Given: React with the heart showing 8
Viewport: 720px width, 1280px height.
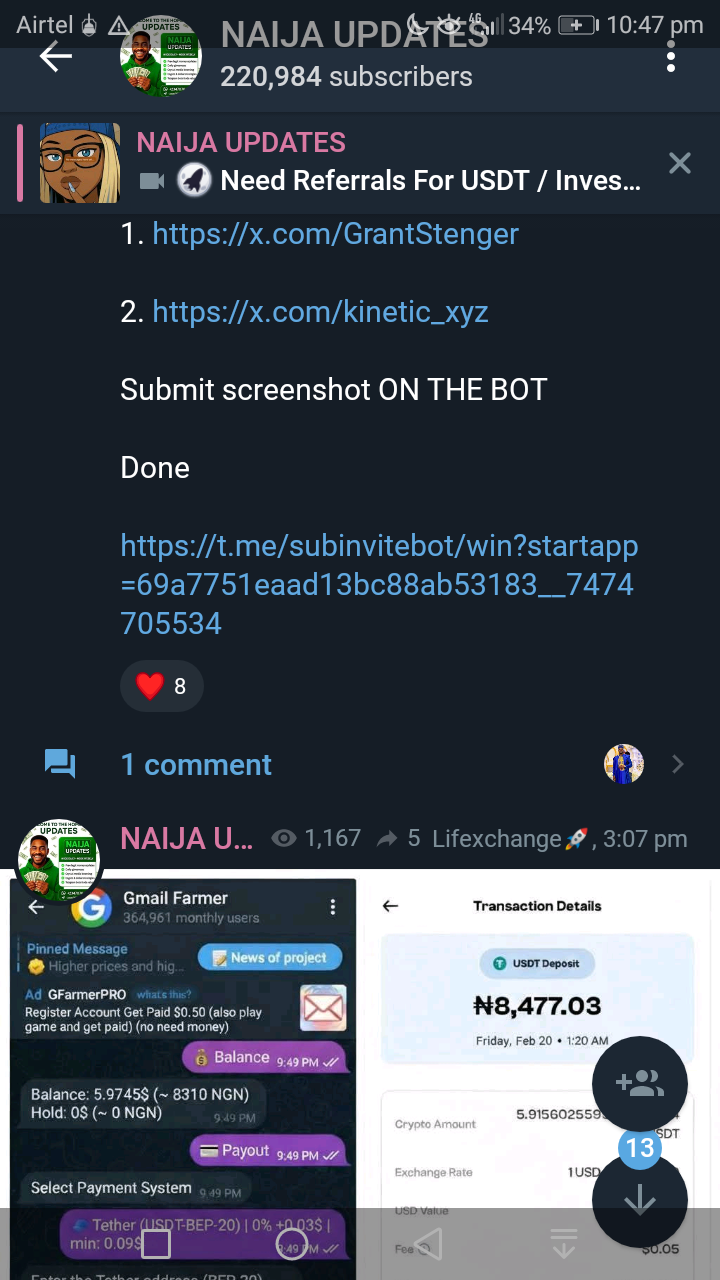Looking at the screenshot, I should [x=162, y=686].
